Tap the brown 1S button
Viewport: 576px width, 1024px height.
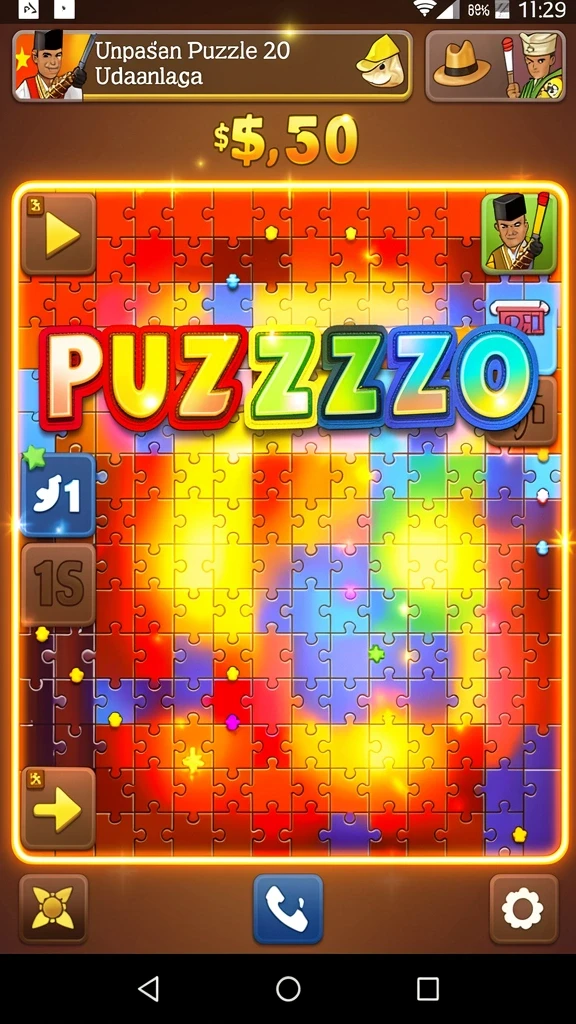point(59,584)
